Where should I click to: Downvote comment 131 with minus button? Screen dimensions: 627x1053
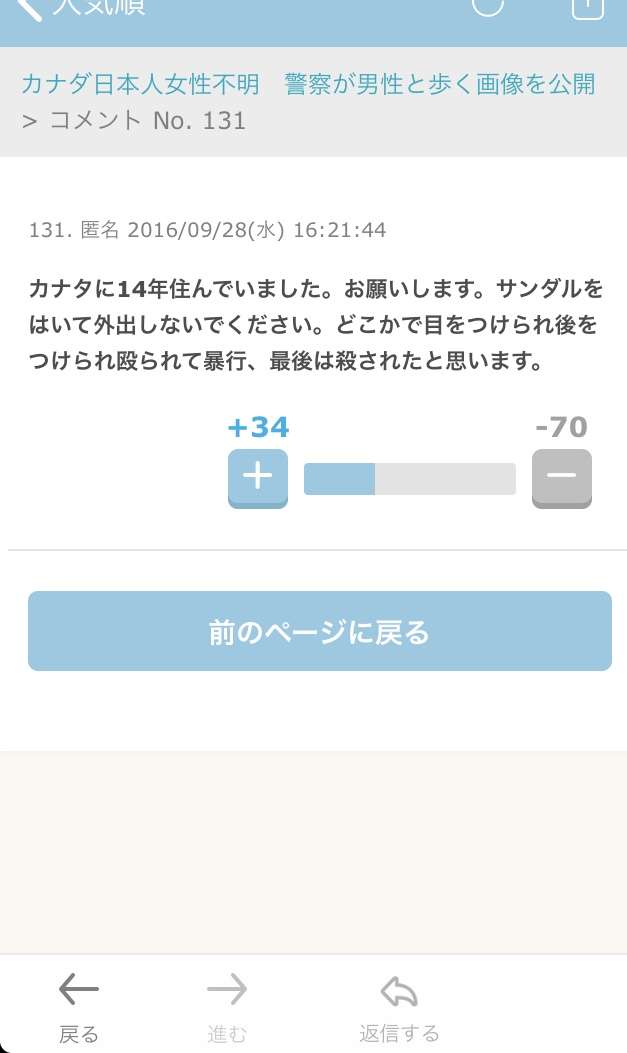(562, 478)
